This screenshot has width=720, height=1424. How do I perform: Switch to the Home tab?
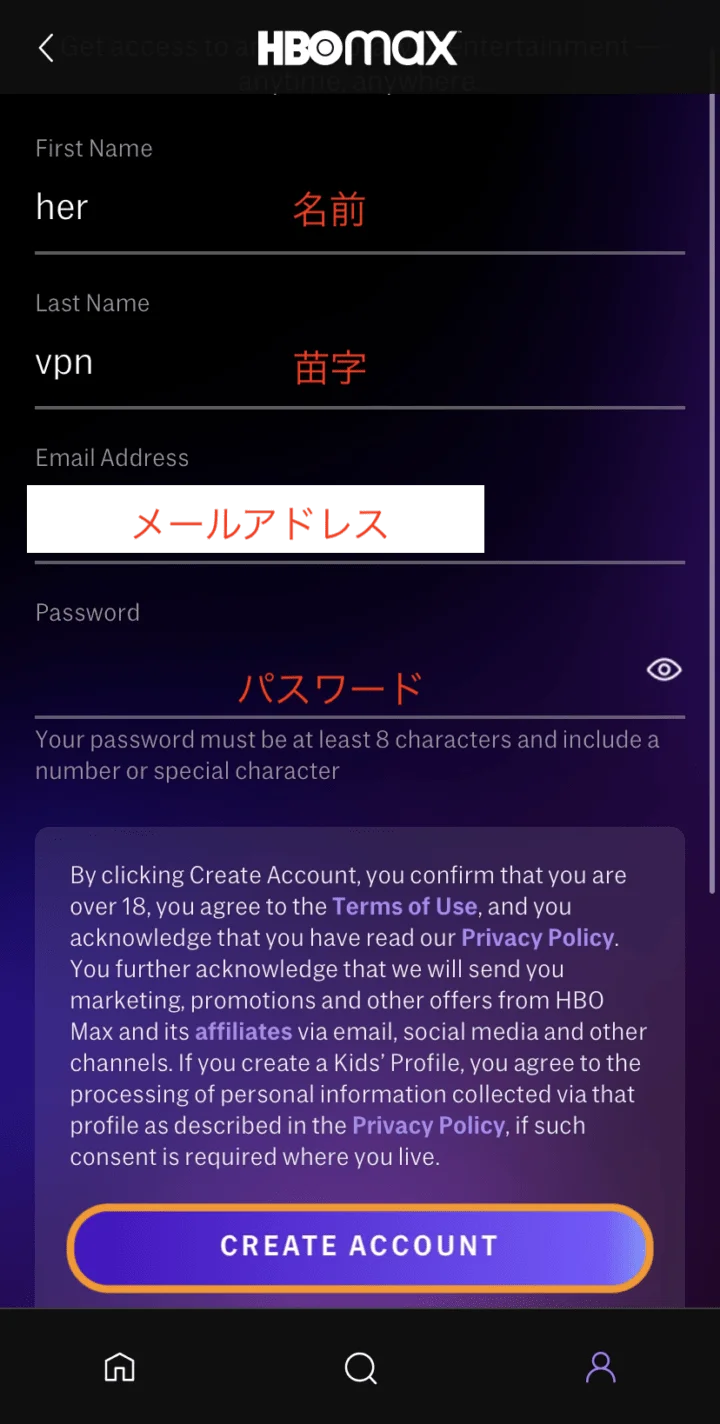tap(120, 1367)
